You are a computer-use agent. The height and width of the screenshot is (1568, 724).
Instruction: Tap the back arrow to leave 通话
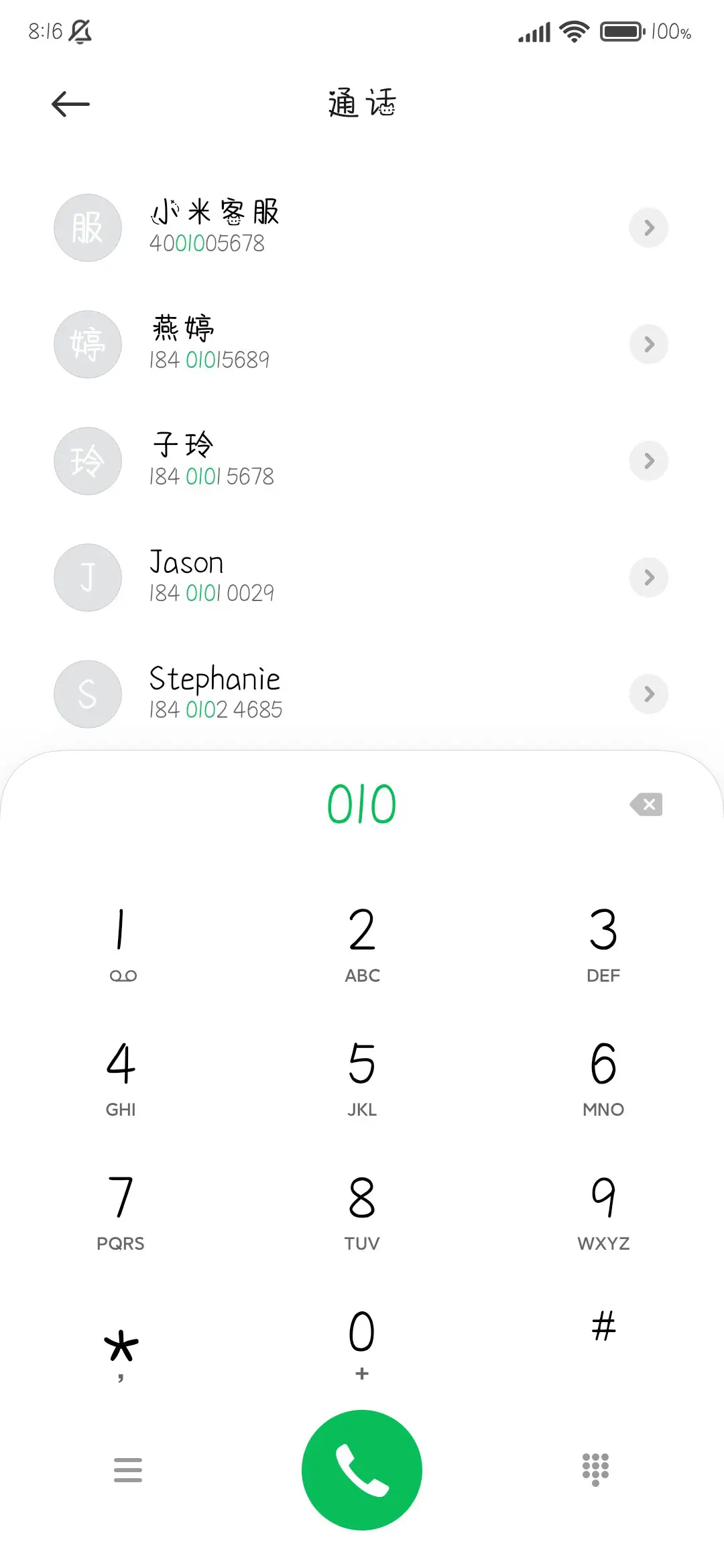[70, 103]
